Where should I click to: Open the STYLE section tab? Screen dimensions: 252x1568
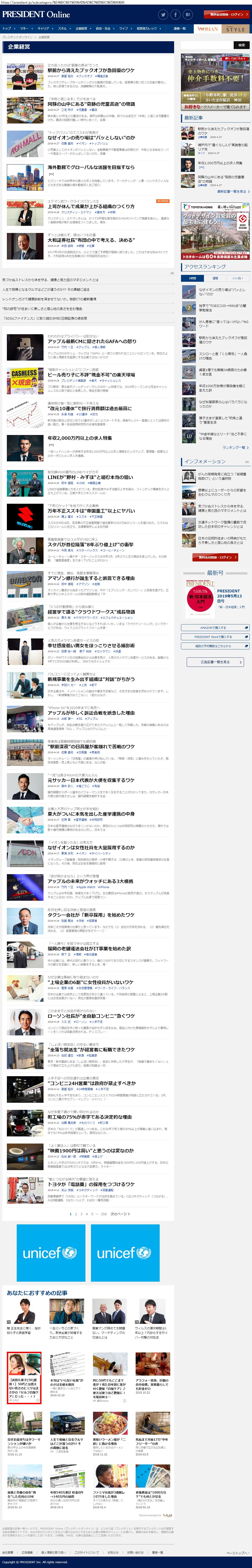pyautogui.click(x=234, y=29)
